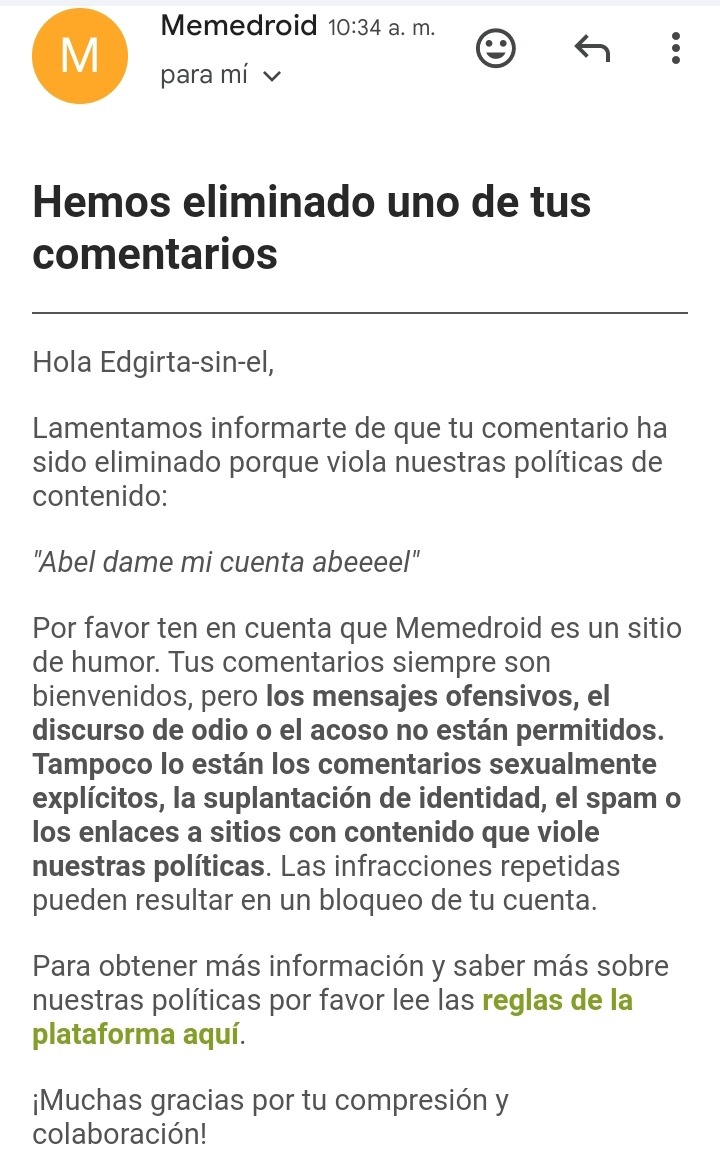Open the message overflow menu
This screenshot has width=720, height=1153.
pyautogui.click(x=676, y=48)
